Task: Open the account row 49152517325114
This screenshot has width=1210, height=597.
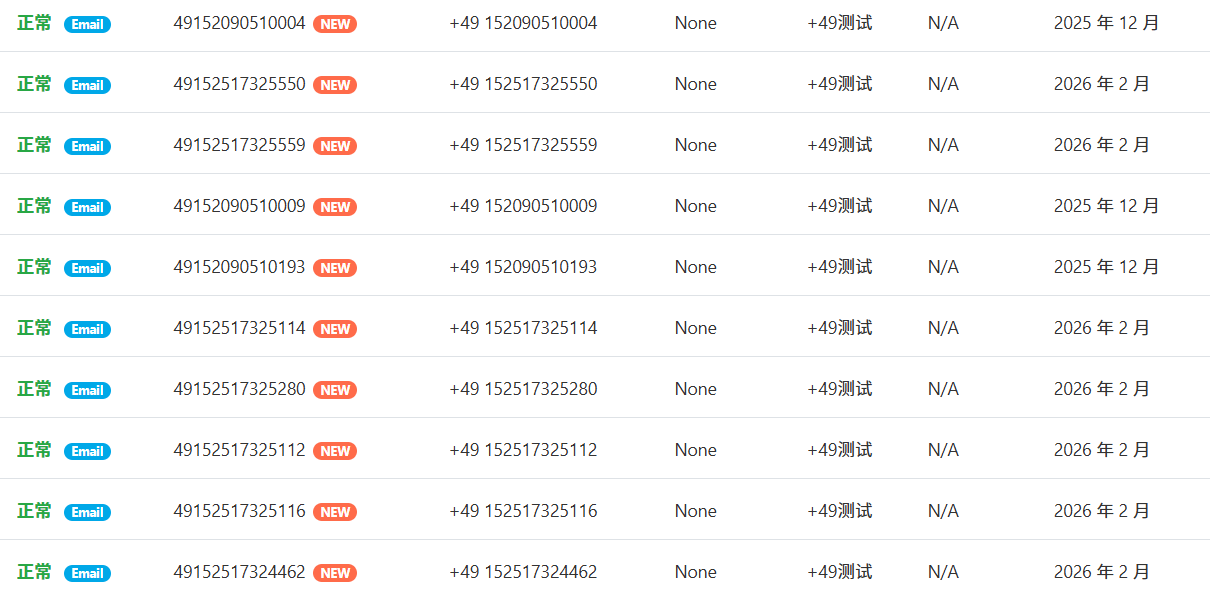Action: click(x=239, y=328)
